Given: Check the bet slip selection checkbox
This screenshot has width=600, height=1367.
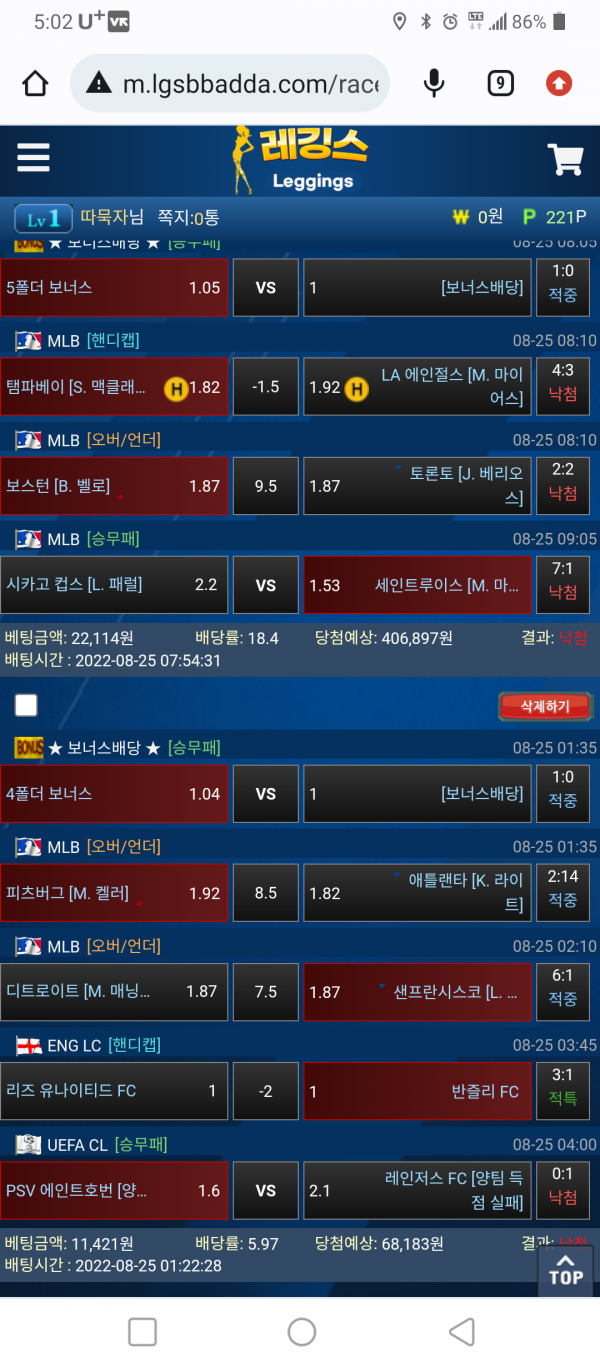Looking at the screenshot, I should (27, 706).
